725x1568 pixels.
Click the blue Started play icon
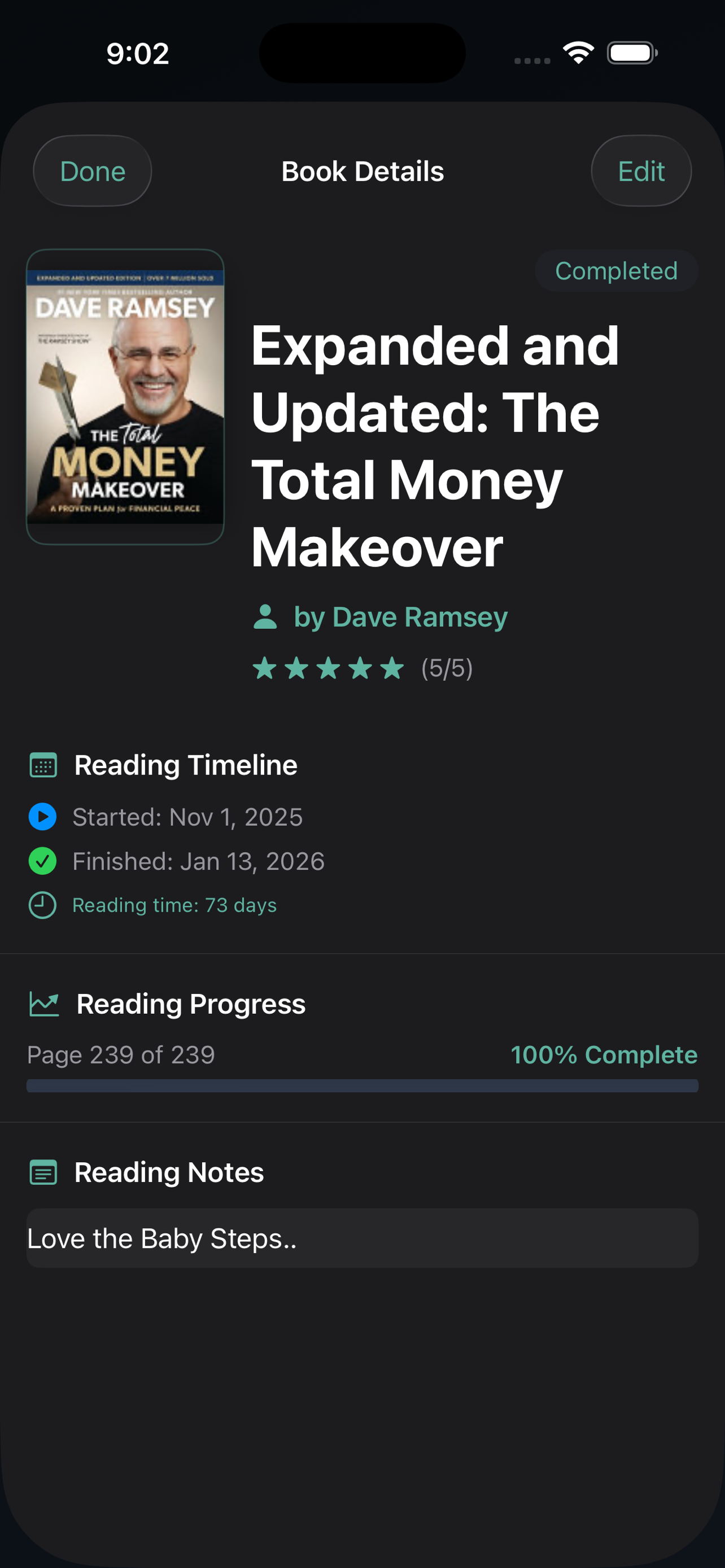[42, 817]
